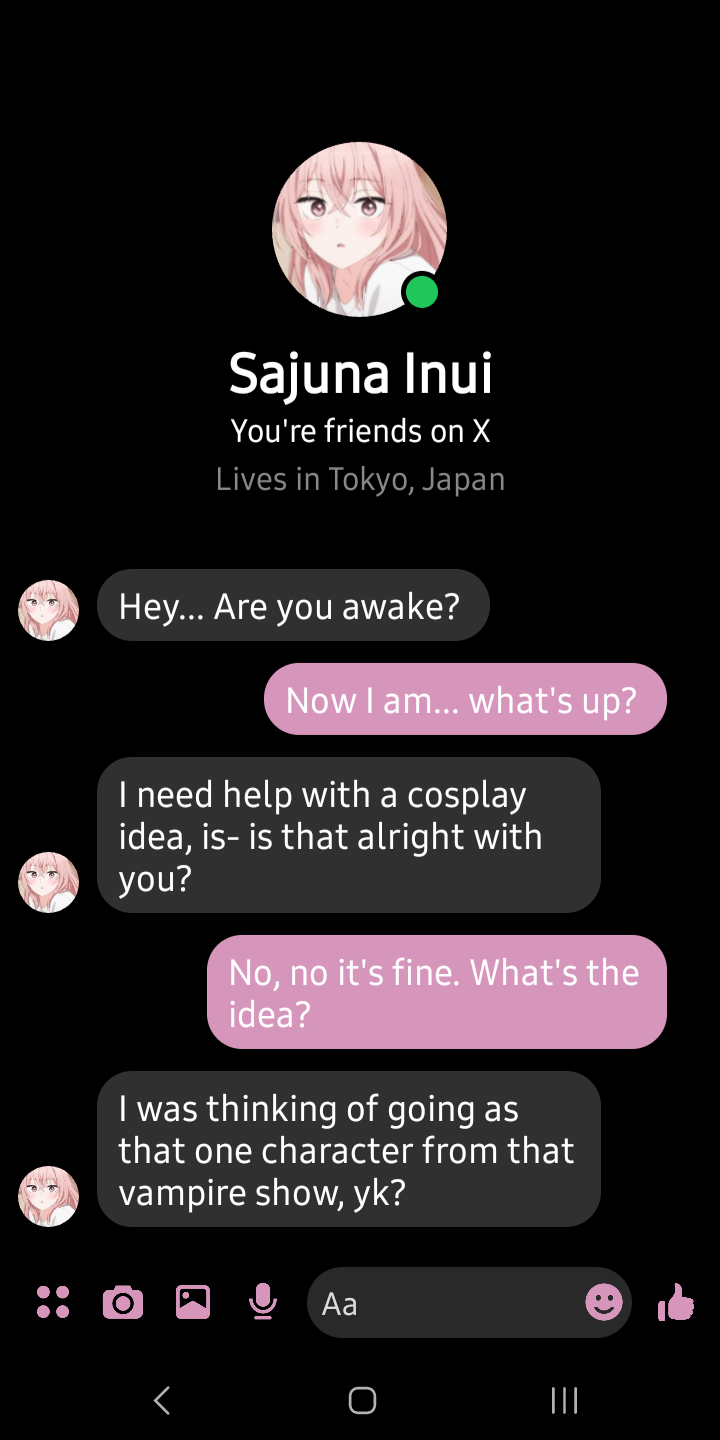720x1440 pixels.
Task: Send a thumbs-up like
Action: click(676, 1302)
